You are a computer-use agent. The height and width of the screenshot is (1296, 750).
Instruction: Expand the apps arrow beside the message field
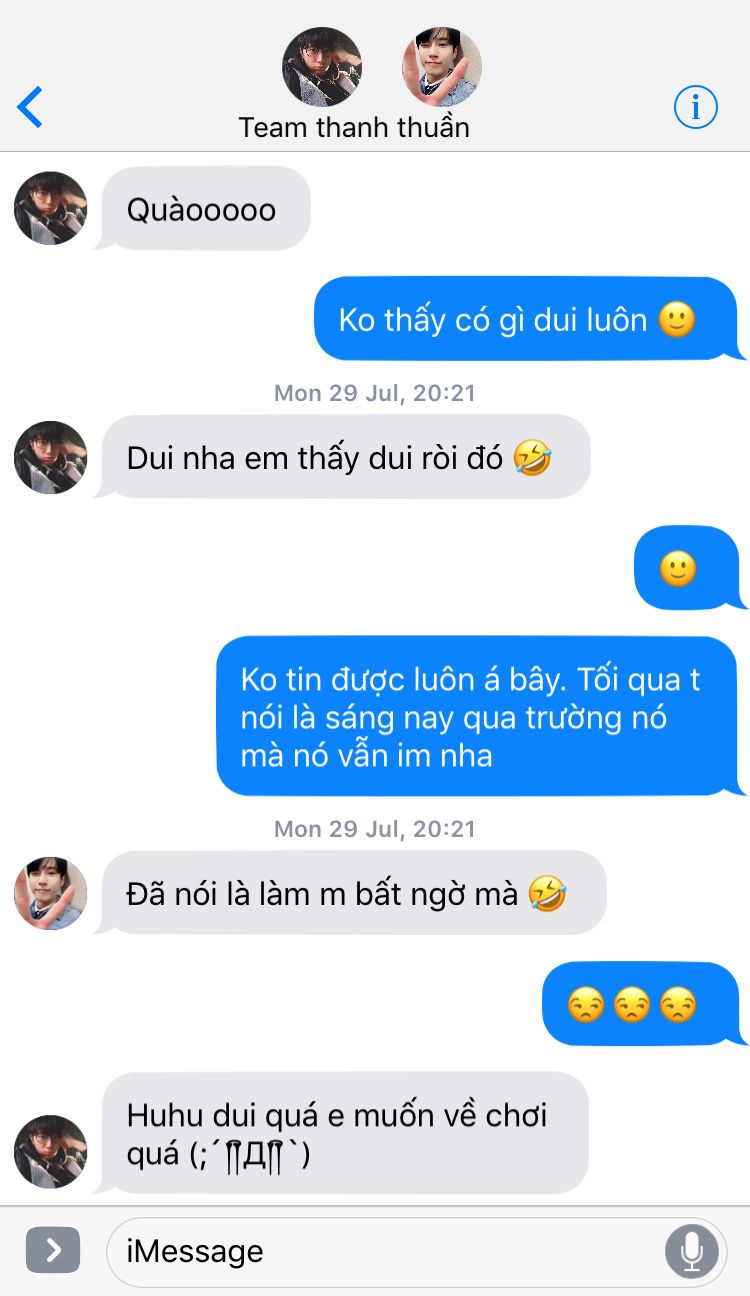tap(53, 1250)
